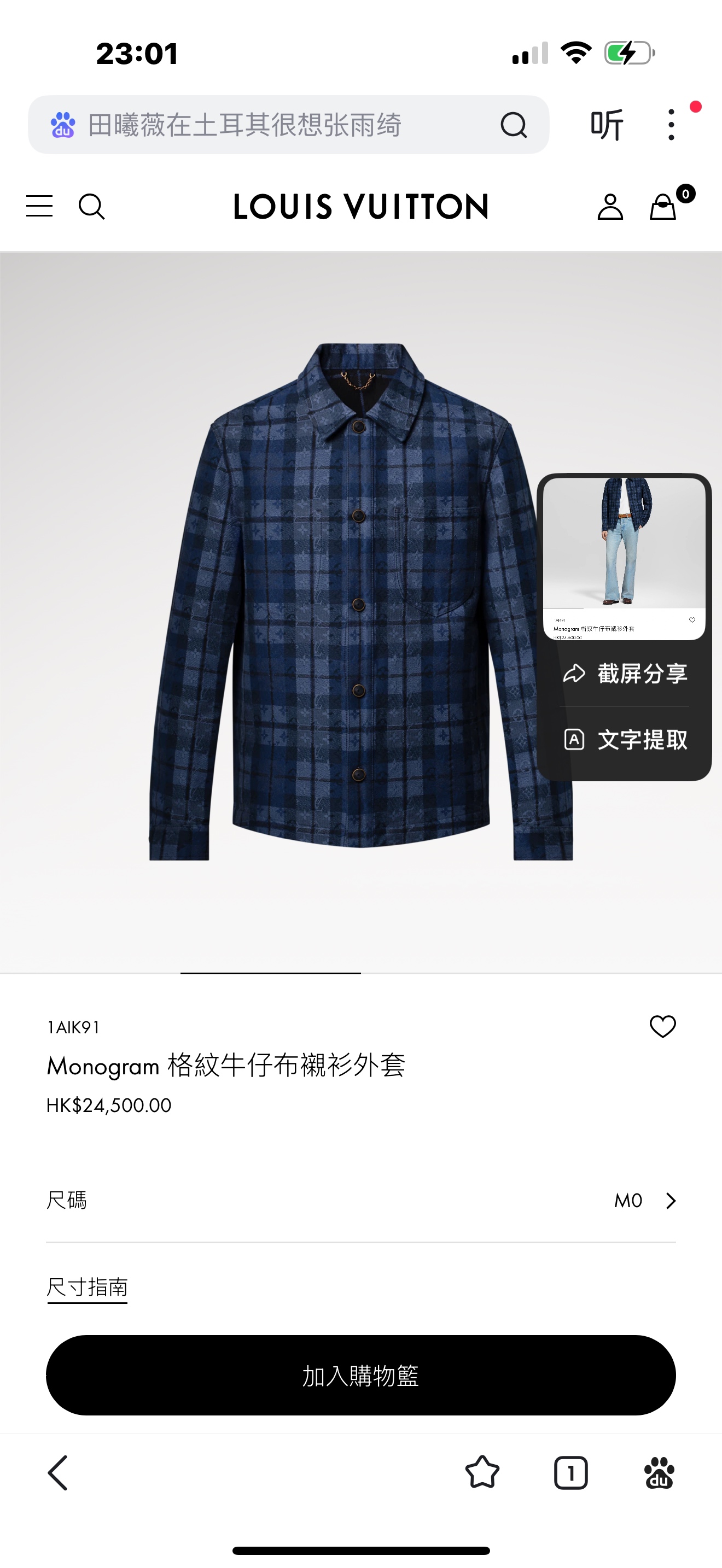Open the account profile icon
The image size is (722, 1568).
610,207
